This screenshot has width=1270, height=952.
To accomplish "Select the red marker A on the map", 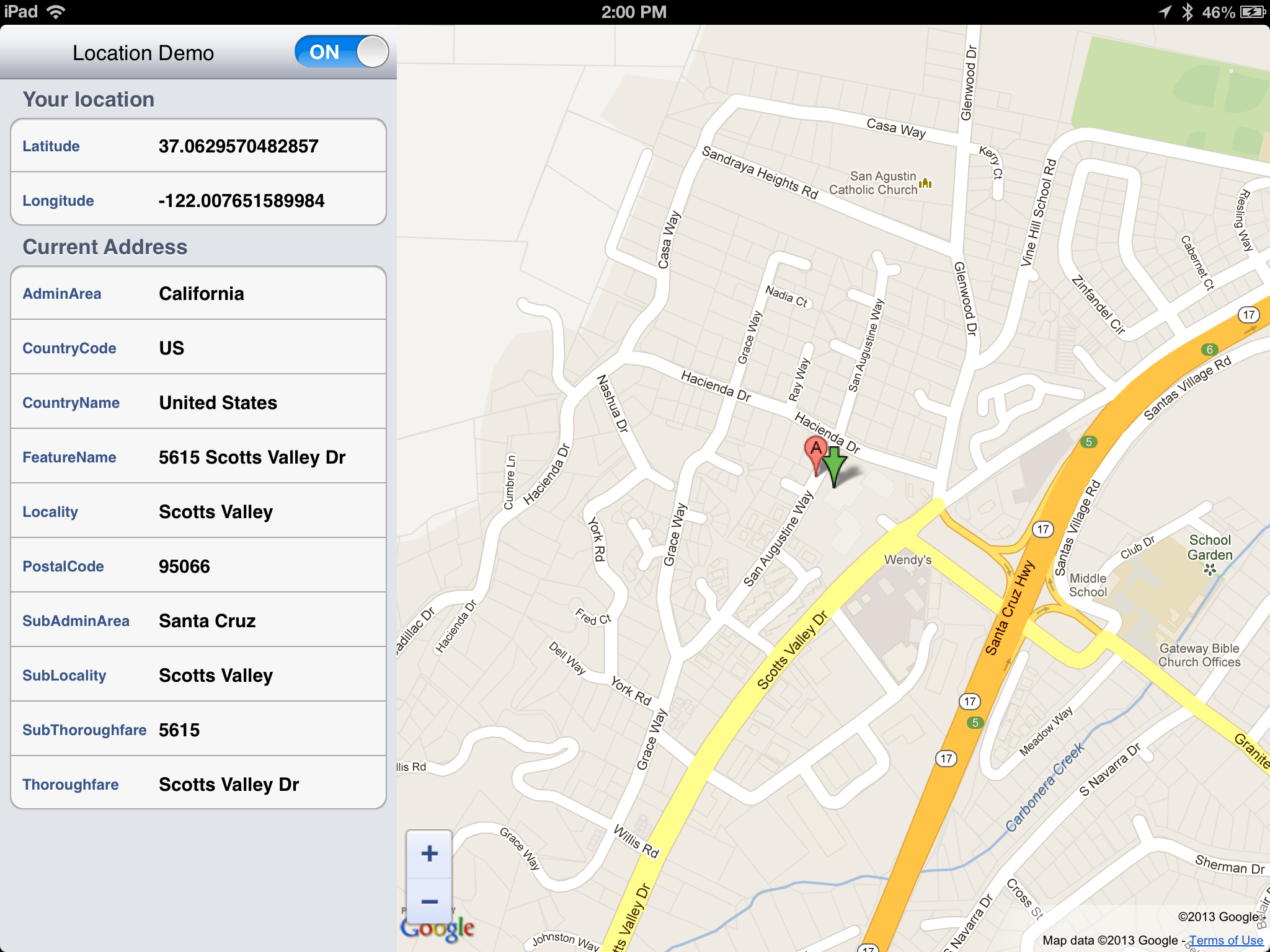I will click(815, 449).
